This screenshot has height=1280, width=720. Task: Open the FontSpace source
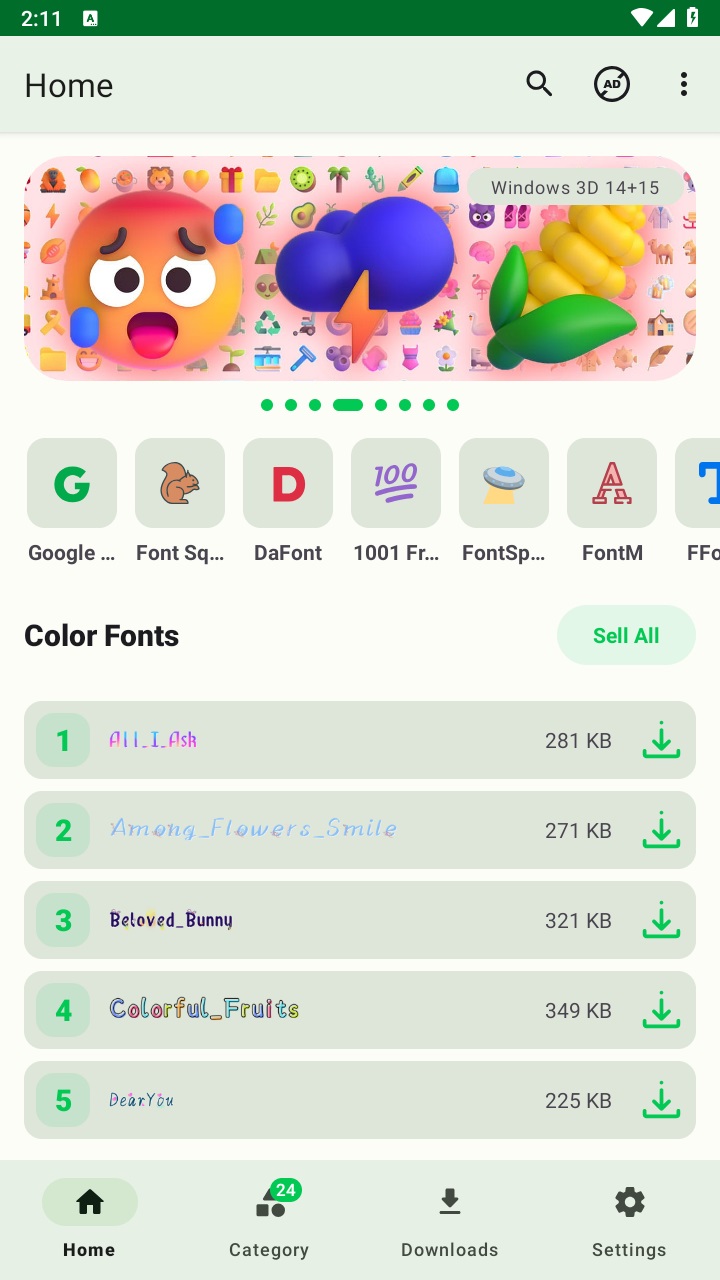(504, 484)
